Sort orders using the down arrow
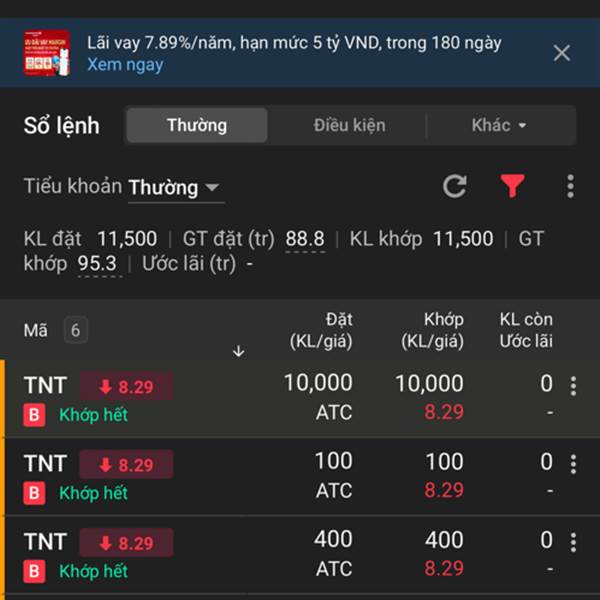Screen dimensions: 600x600 tap(238, 351)
